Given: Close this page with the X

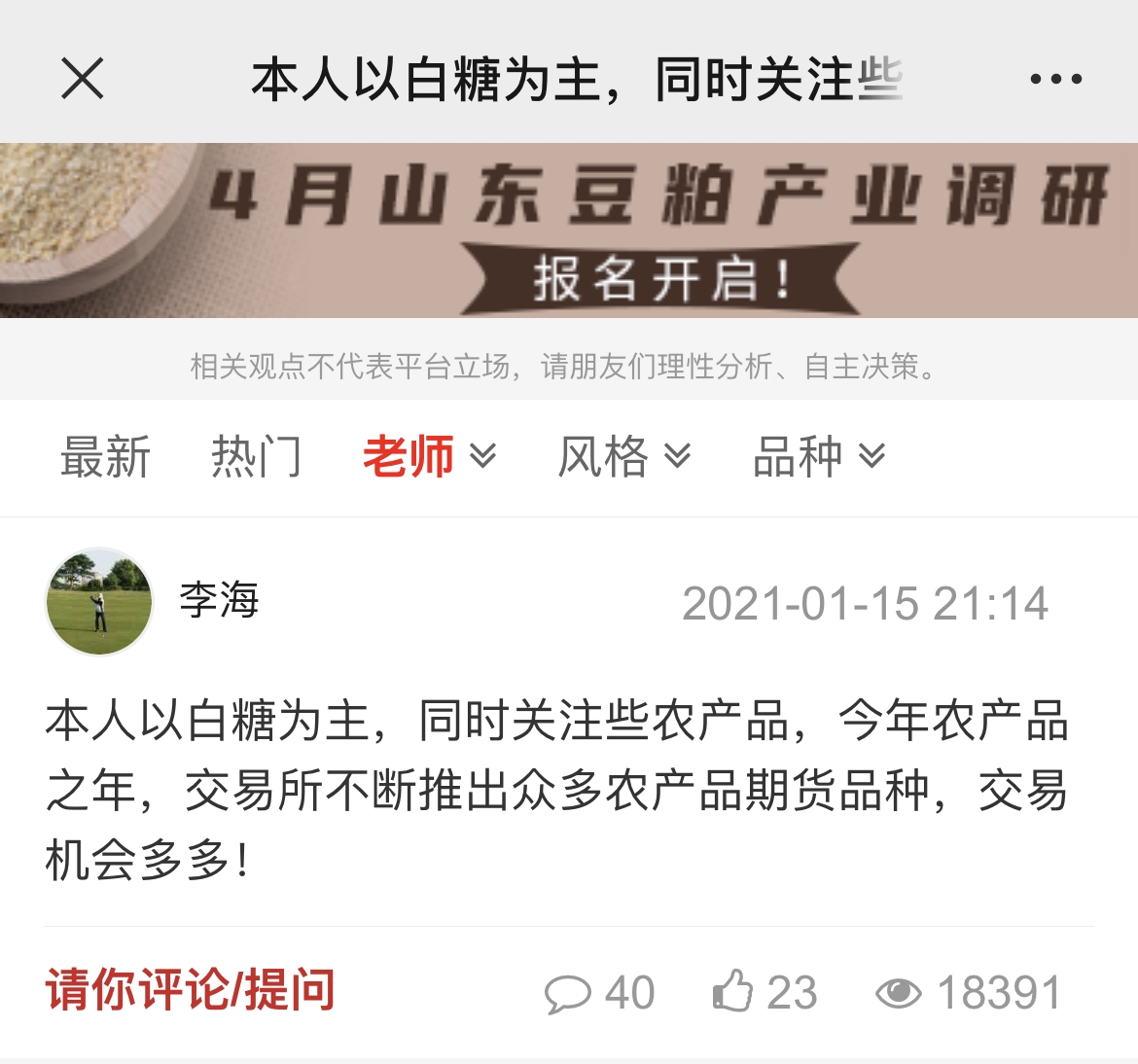Looking at the screenshot, I should coord(83,79).
